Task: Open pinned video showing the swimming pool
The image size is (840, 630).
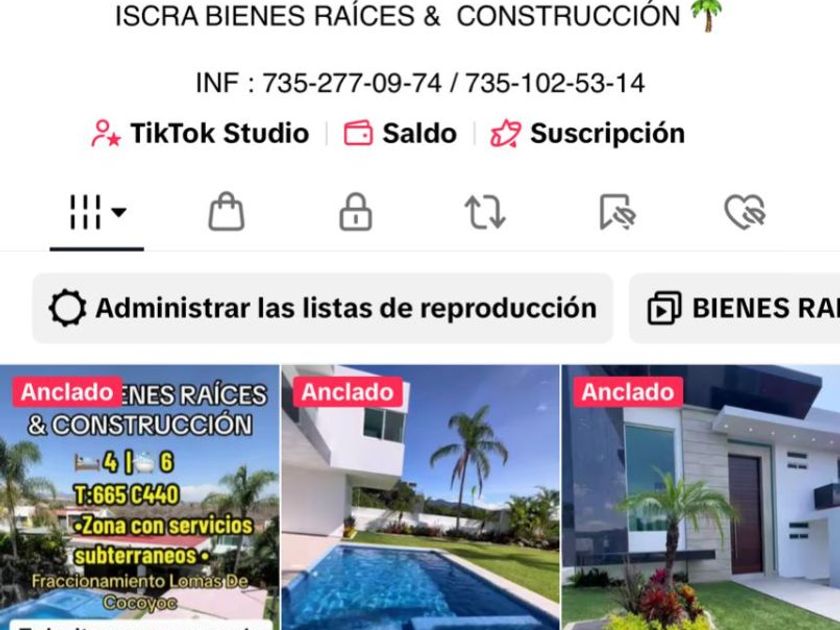Action: coord(421,498)
